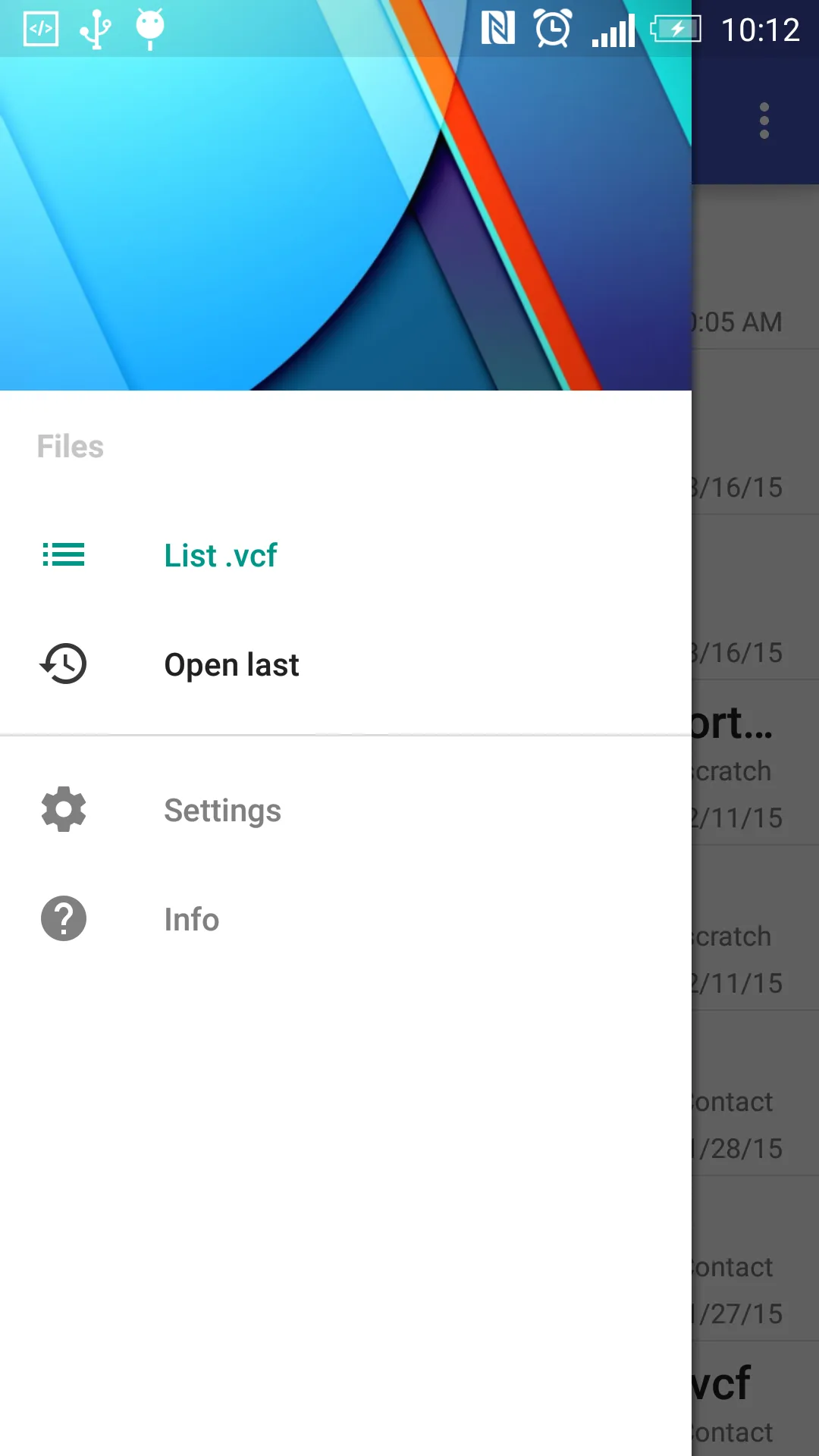Tap the Files section header
Screen dimensions: 819x1456
(71, 447)
